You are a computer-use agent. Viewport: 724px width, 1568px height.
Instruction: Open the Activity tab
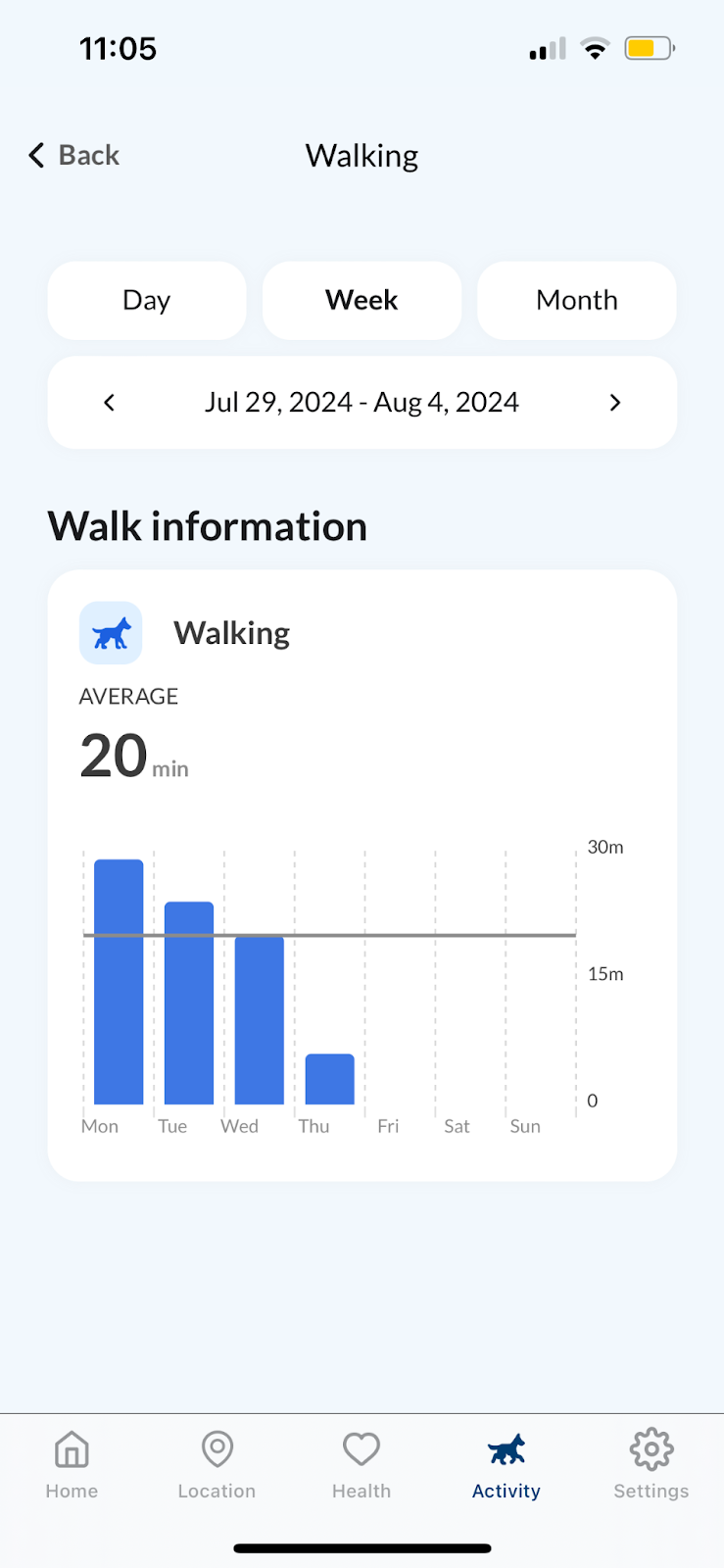pyautogui.click(x=507, y=1465)
